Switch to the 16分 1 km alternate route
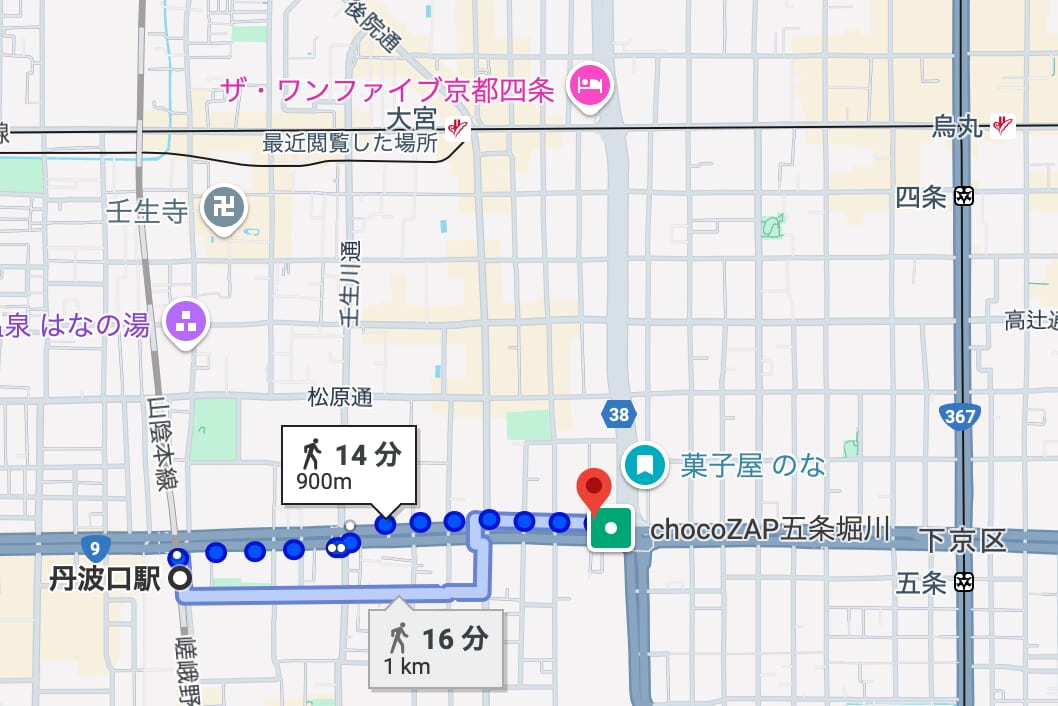Image resolution: width=1058 pixels, height=706 pixels. 436,647
